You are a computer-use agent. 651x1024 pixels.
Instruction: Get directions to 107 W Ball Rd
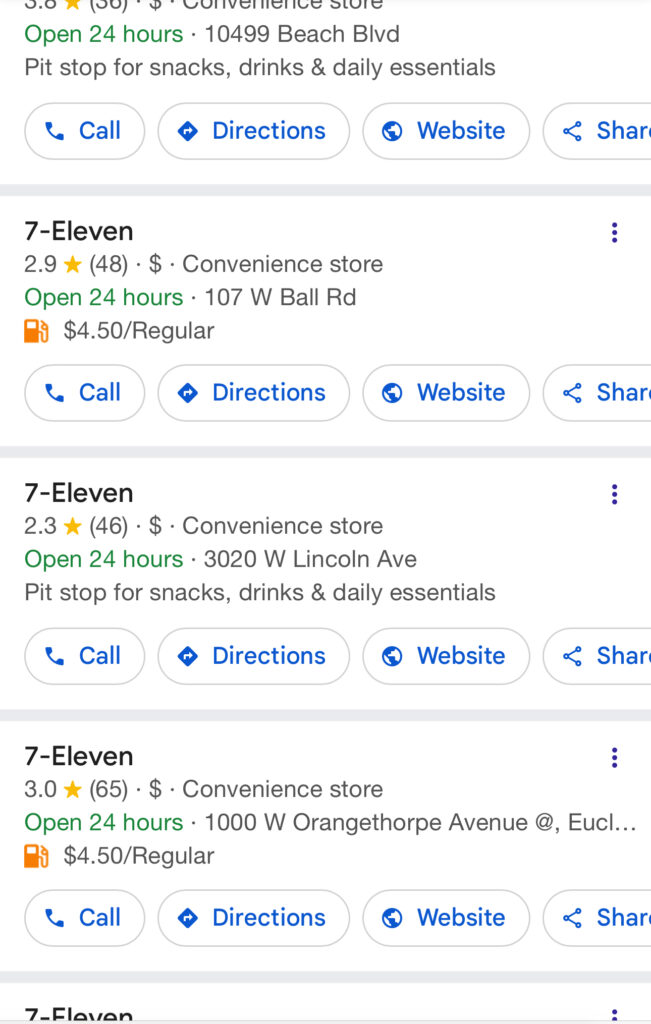(x=253, y=393)
